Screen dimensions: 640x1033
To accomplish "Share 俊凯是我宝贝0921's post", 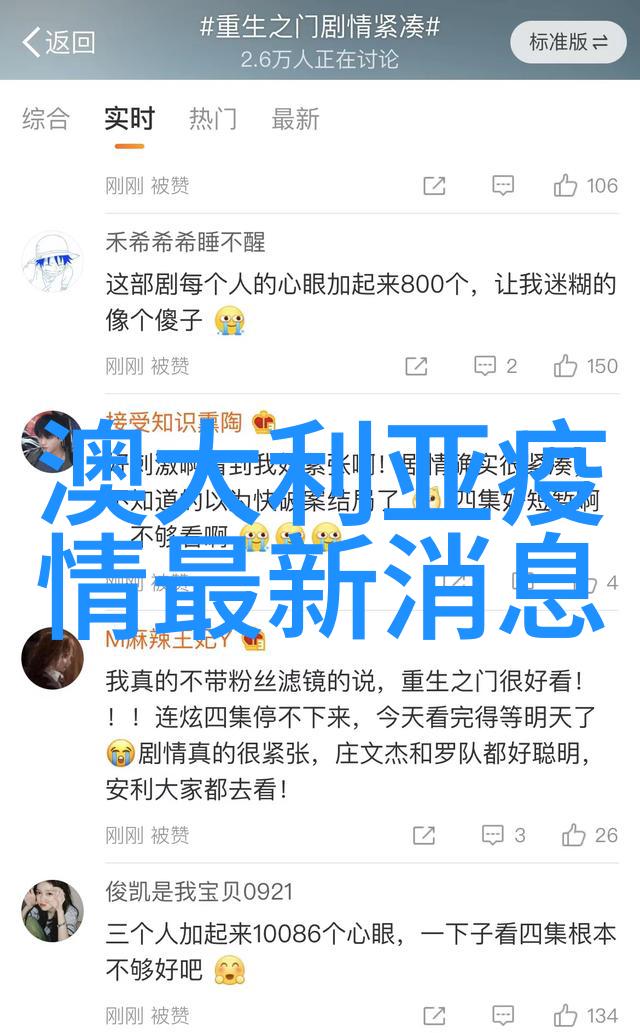I will pos(434,1016).
